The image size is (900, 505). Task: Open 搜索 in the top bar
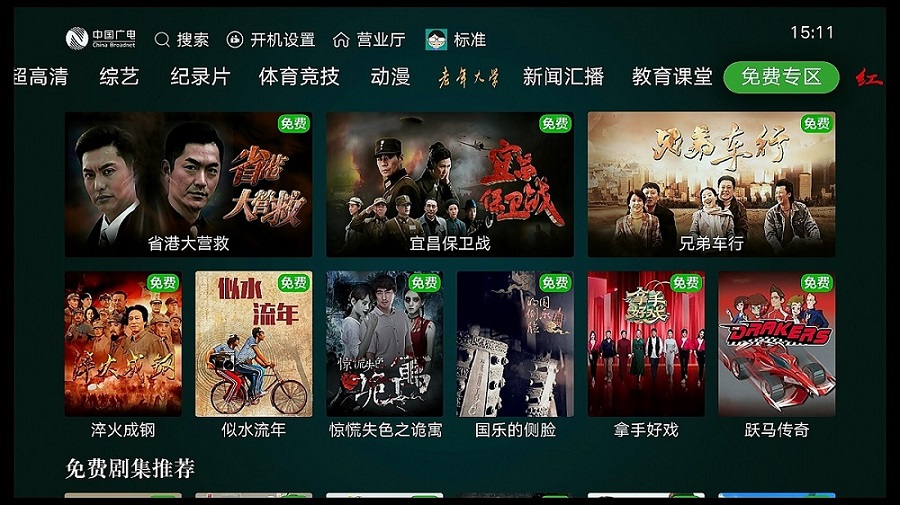pyautogui.click(x=181, y=40)
